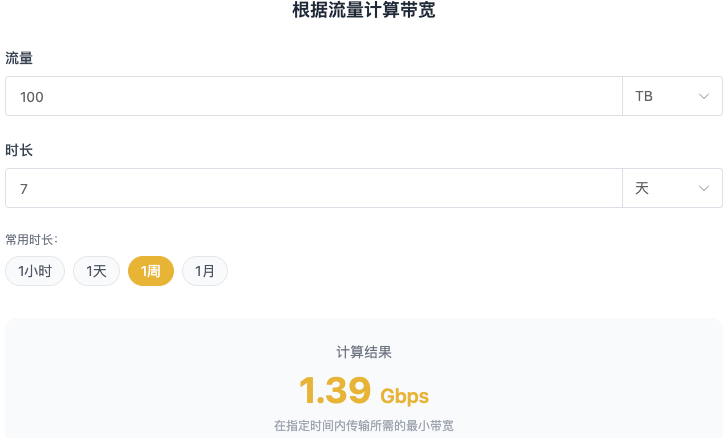728x438 pixels.
Task: Choose the 1天 preset duration
Action: 96,271
